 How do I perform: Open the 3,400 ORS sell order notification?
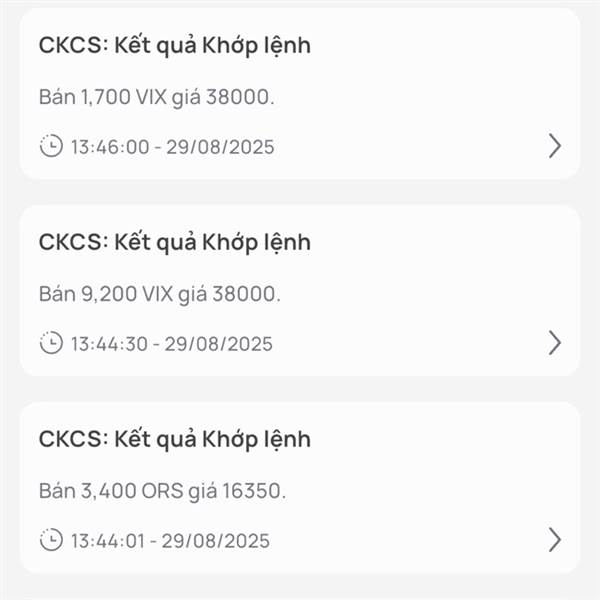click(300, 489)
